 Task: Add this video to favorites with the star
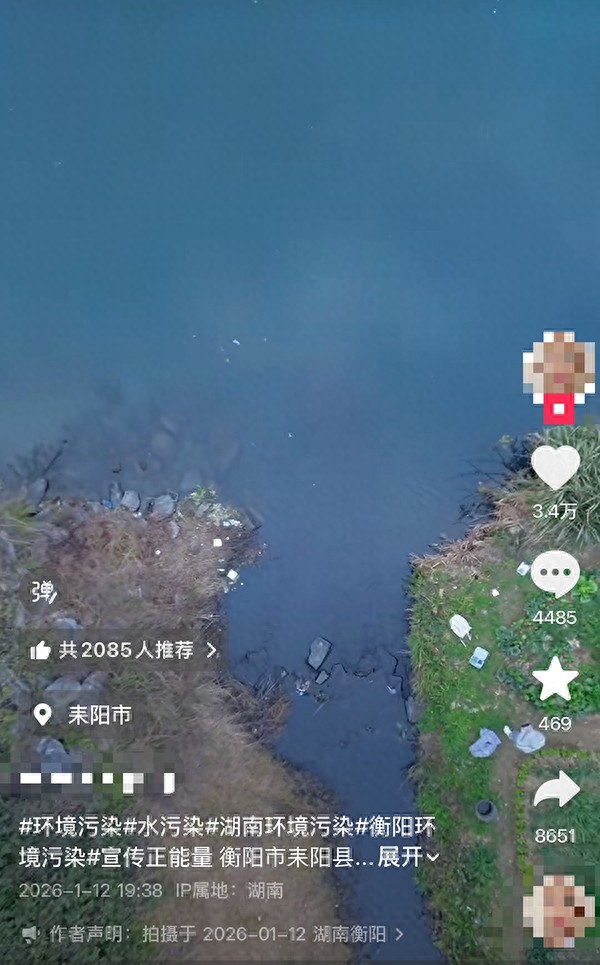(x=555, y=680)
